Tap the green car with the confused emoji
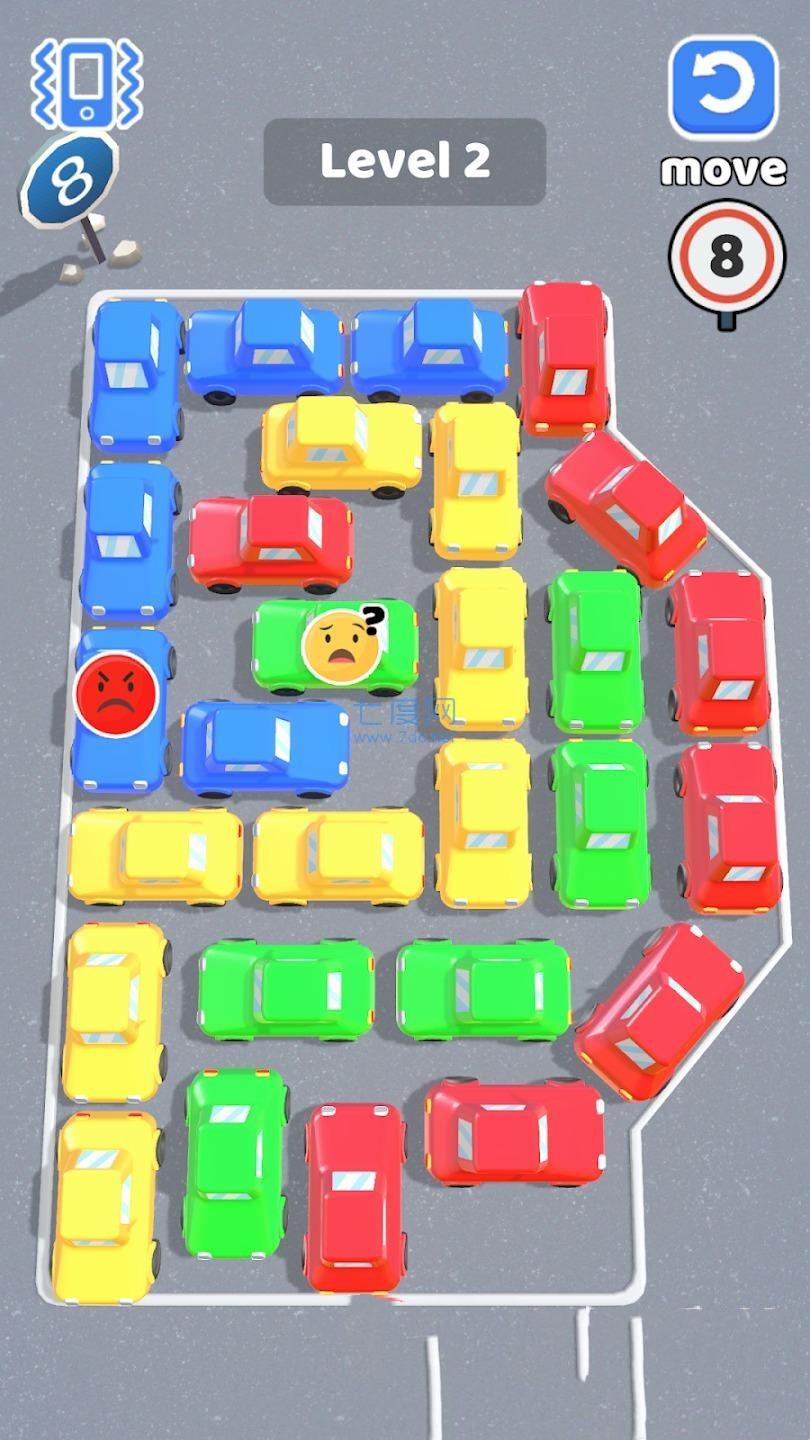 (335, 646)
